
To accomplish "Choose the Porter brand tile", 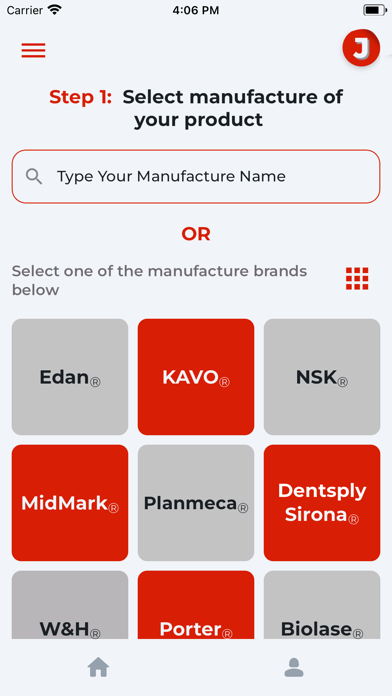I will point(196,605).
